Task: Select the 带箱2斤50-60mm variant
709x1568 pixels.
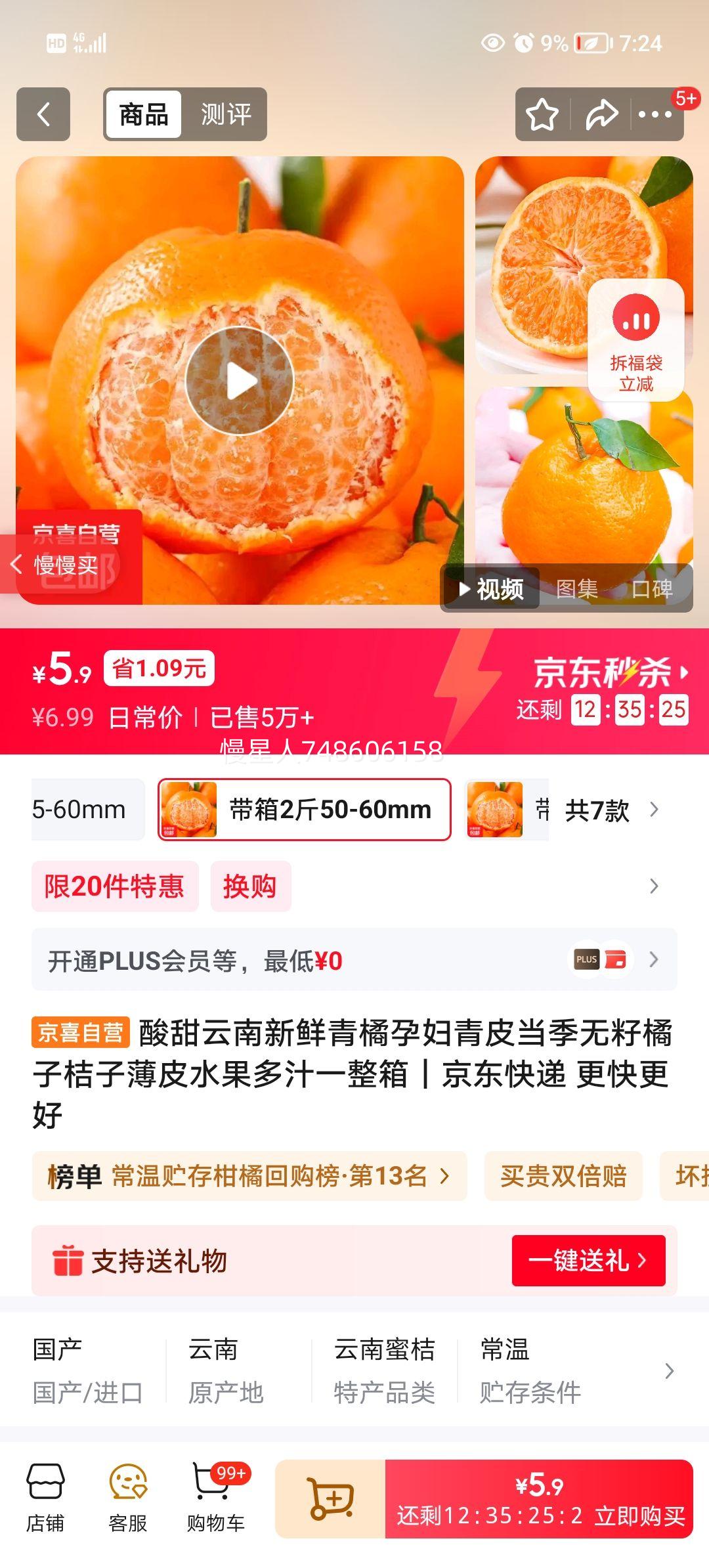Action: coord(302,810)
